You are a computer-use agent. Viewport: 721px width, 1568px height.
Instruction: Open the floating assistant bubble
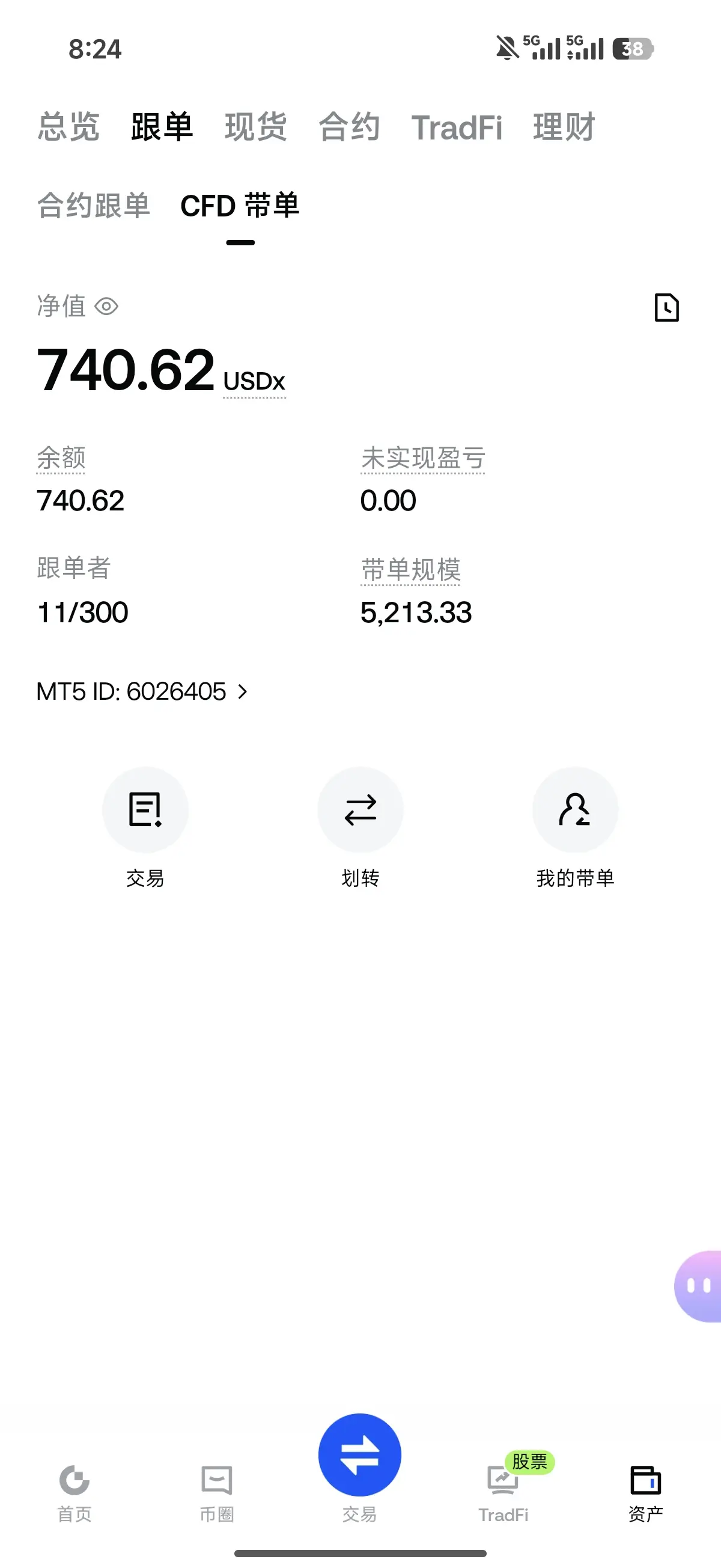click(x=699, y=1286)
